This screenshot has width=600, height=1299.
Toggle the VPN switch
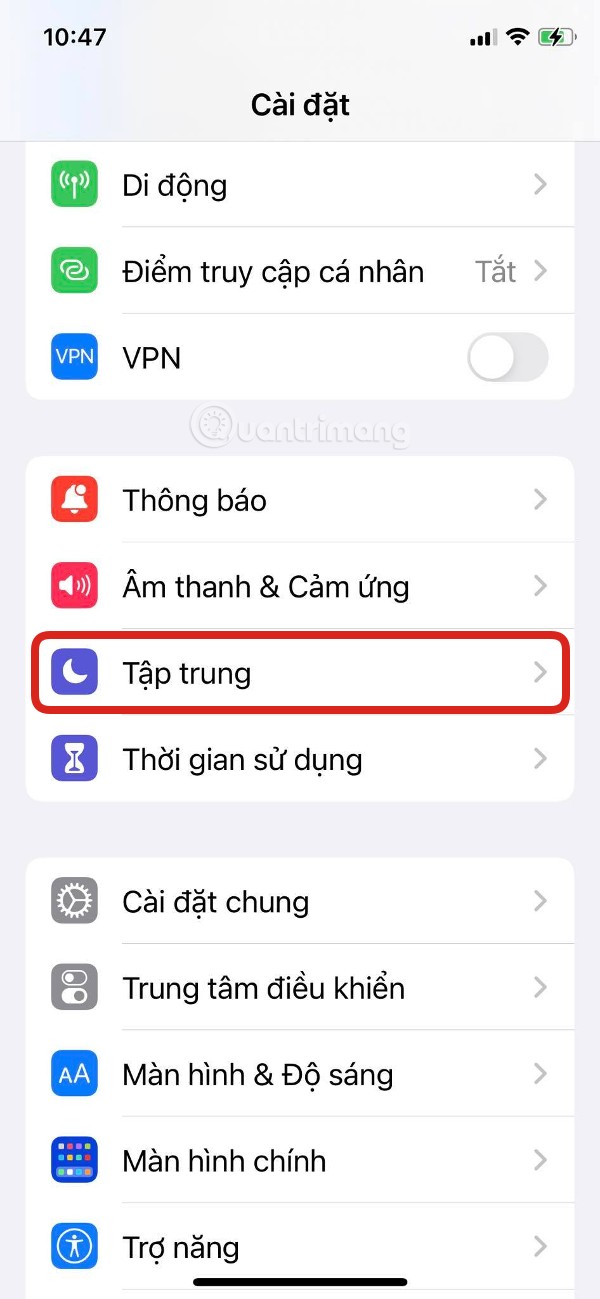(508, 357)
